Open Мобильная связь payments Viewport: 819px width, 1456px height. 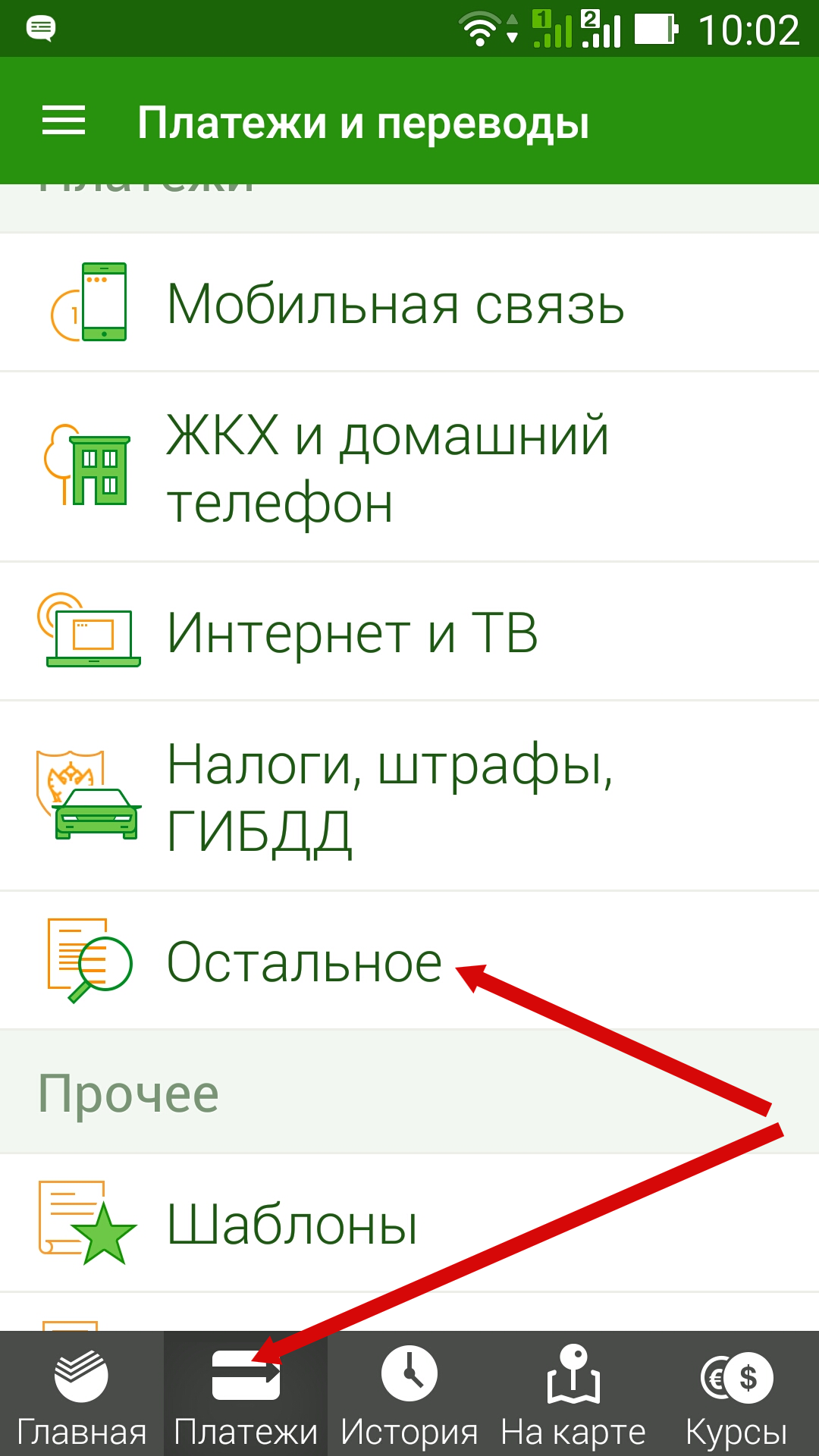[394, 303]
